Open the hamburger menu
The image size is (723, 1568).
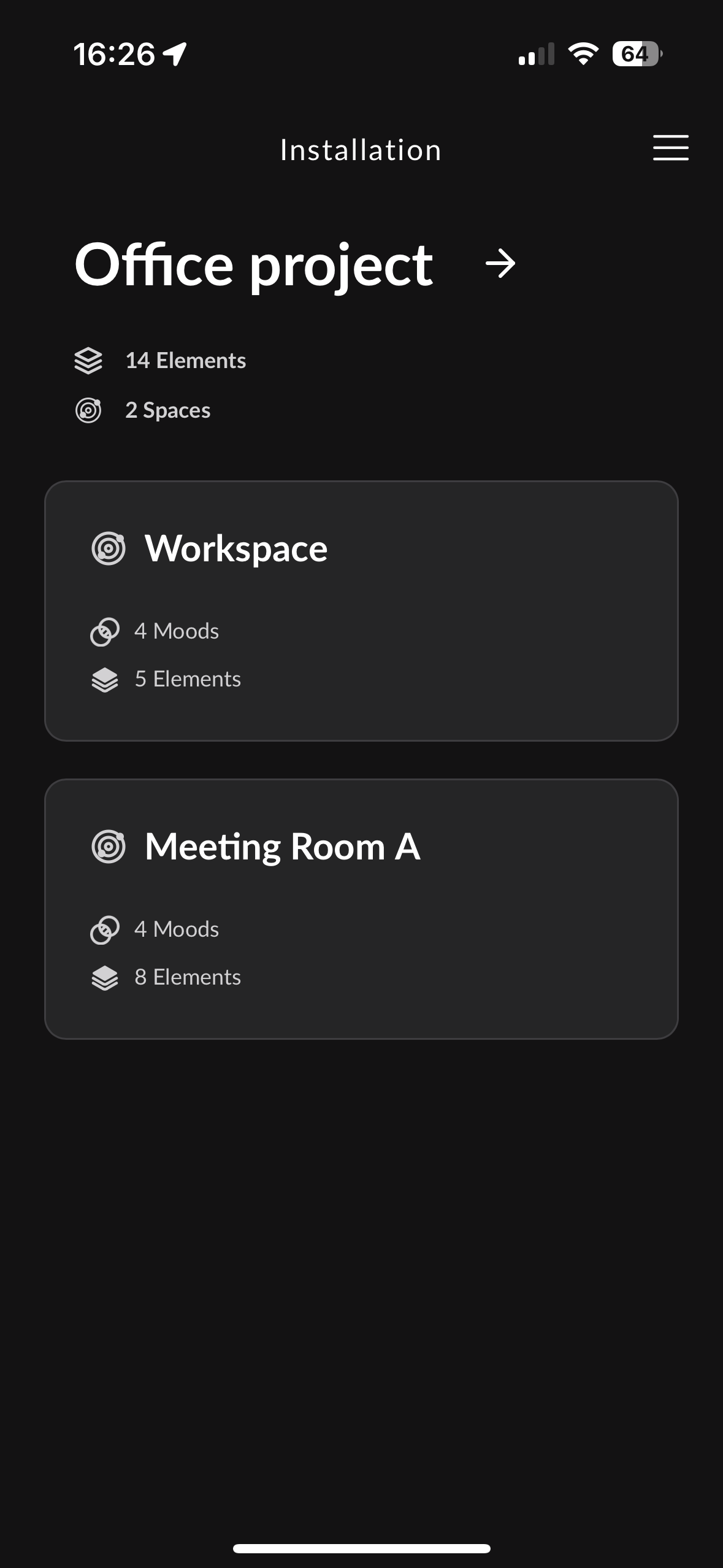point(670,148)
